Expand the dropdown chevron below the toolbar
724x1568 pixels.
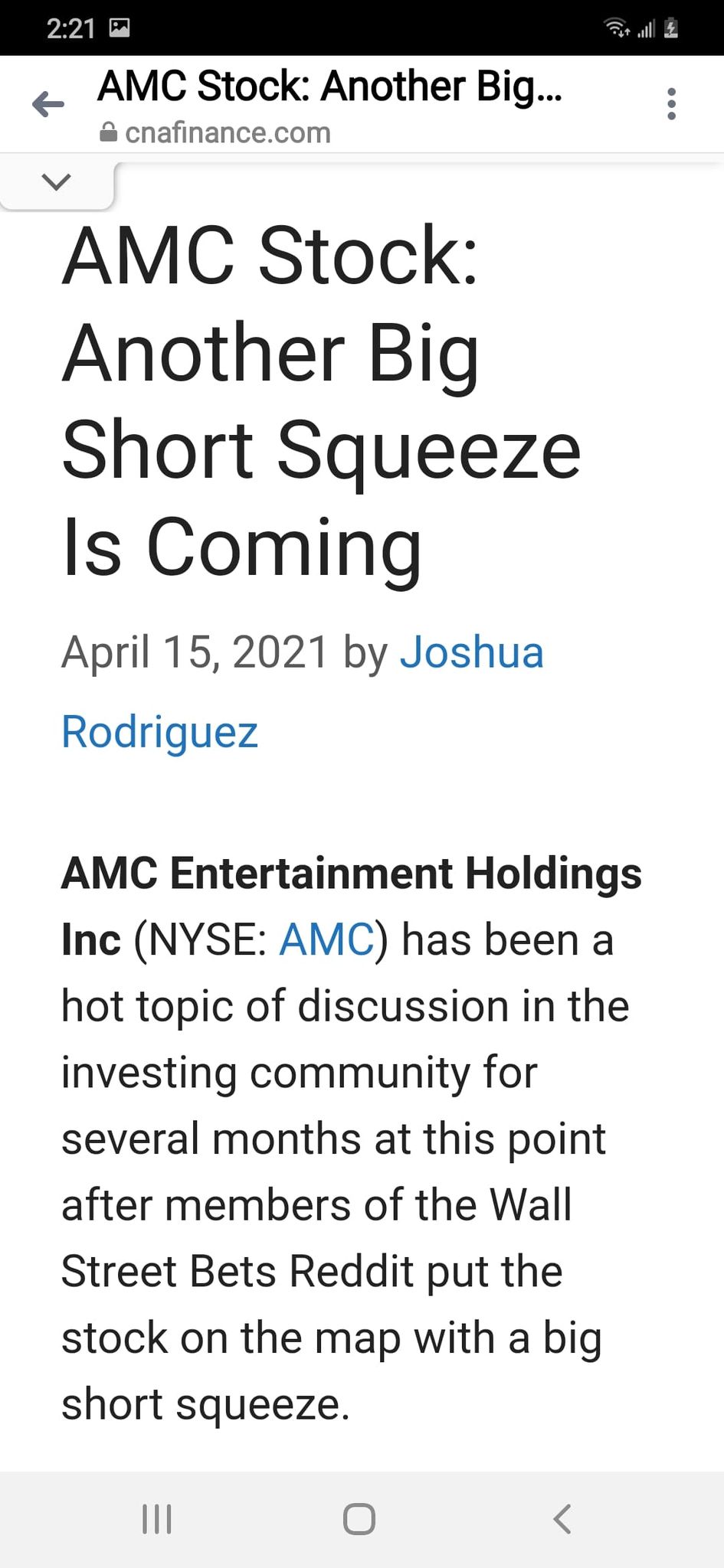pos(56,182)
